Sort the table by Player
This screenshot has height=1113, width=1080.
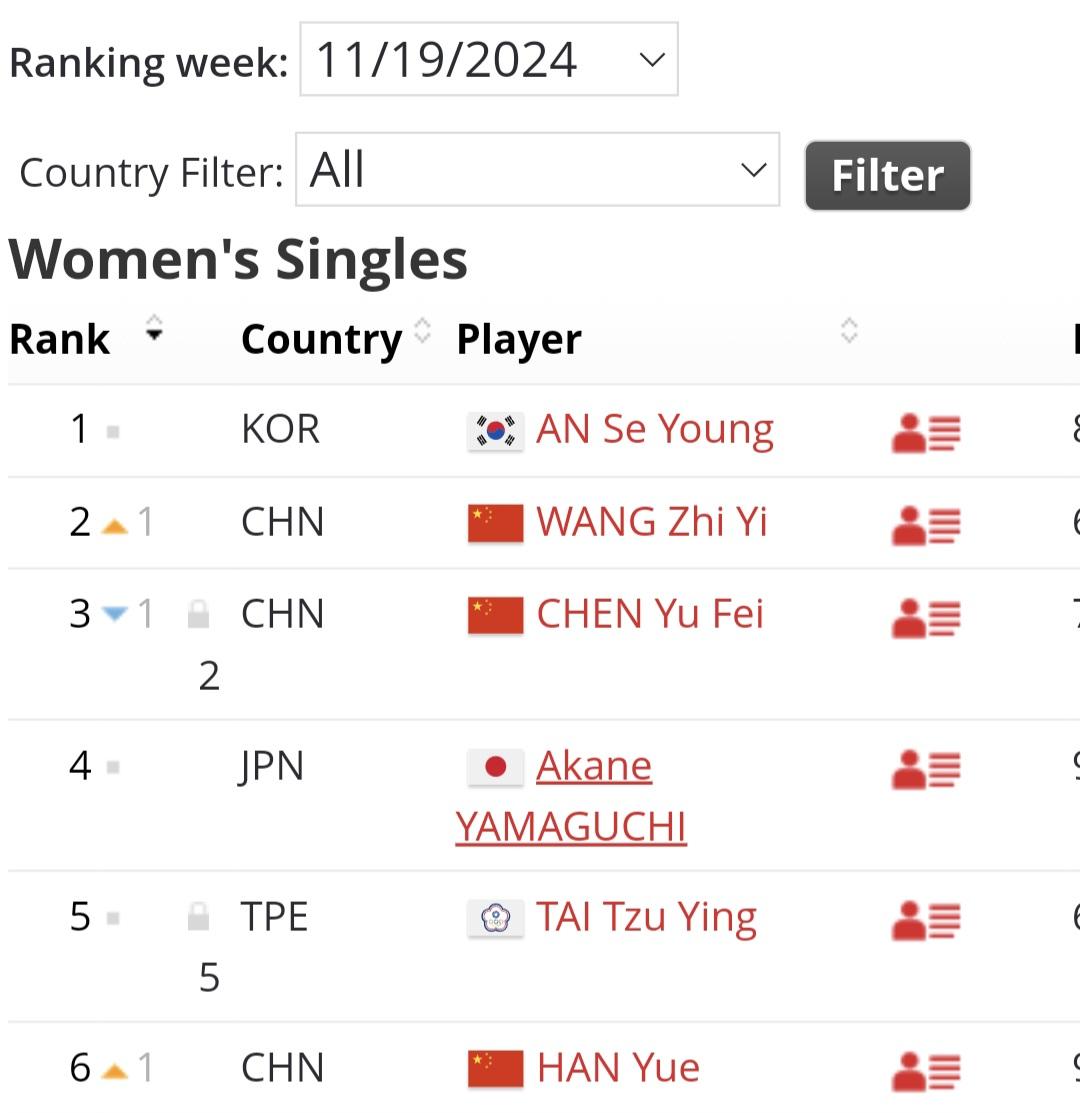[849, 331]
